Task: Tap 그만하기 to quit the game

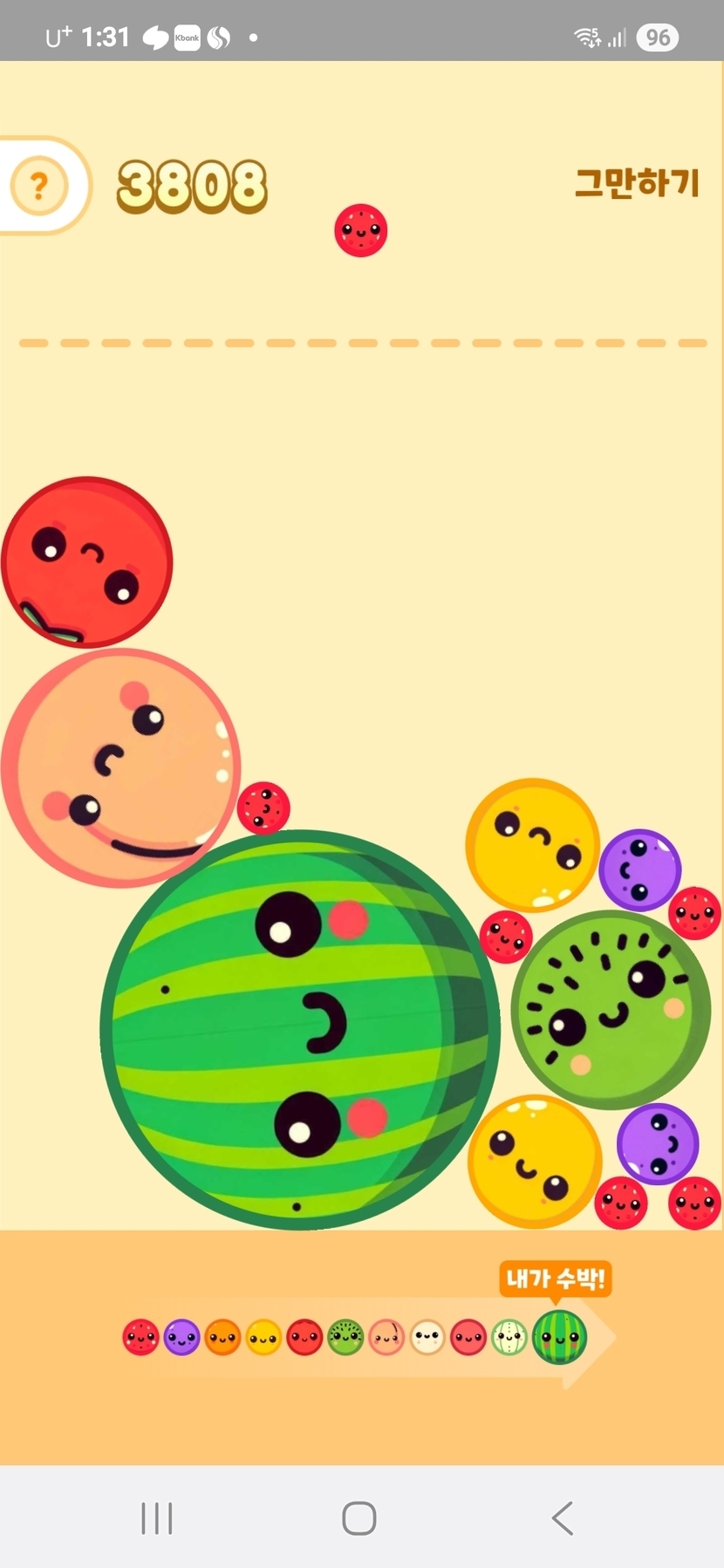Action: [637, 184]
